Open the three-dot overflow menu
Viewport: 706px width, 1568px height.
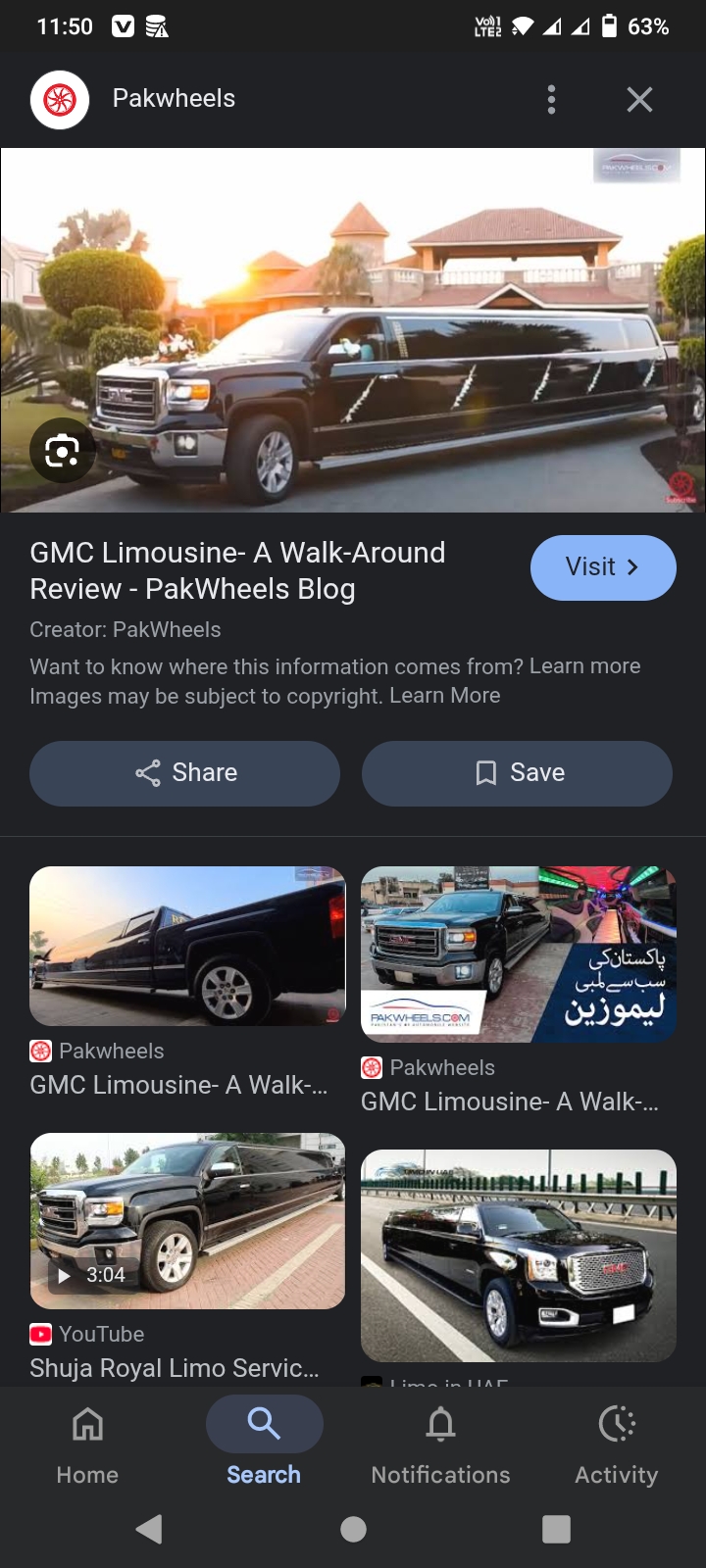(551, 99)
